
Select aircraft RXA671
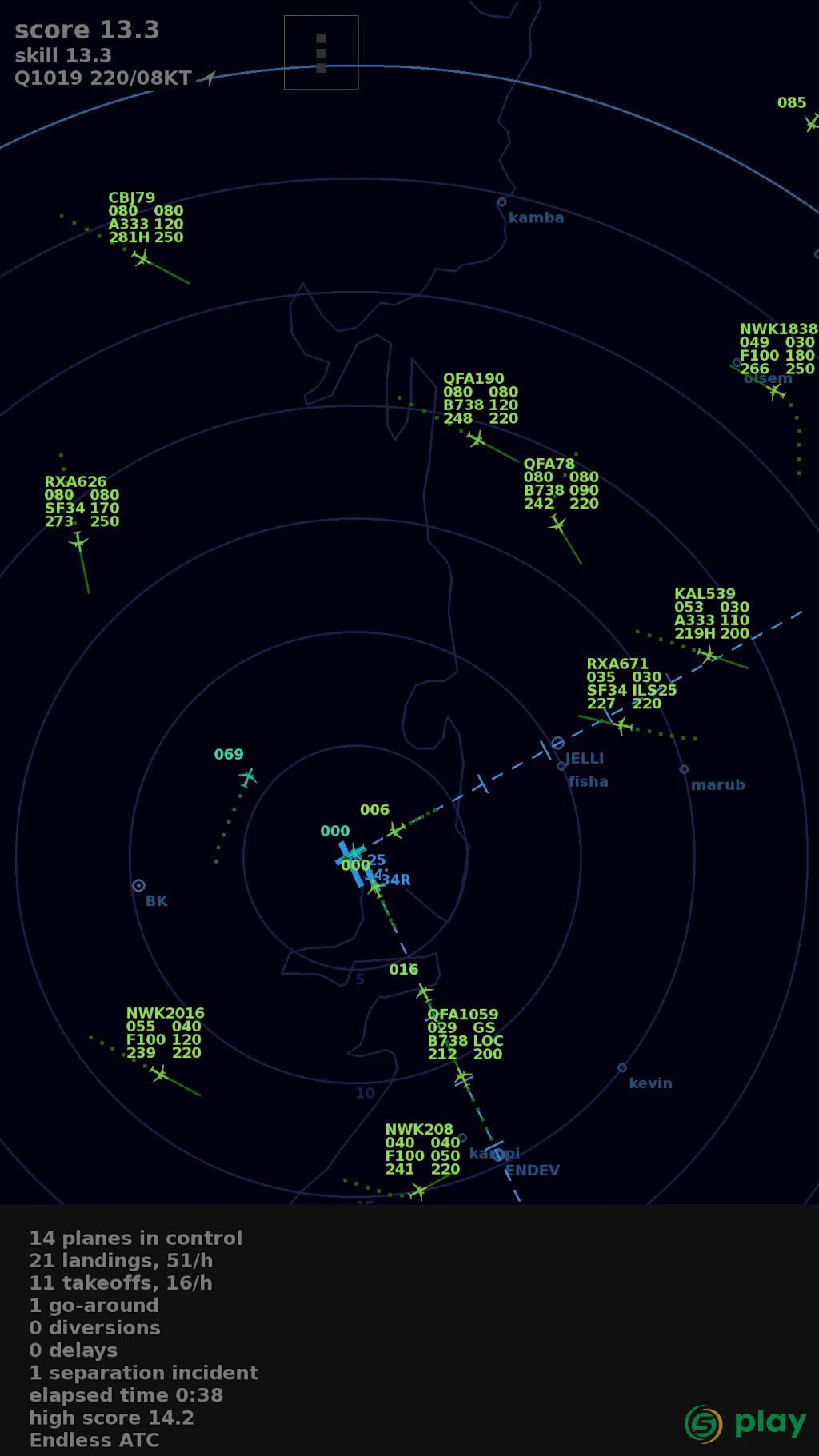[622, 725]
